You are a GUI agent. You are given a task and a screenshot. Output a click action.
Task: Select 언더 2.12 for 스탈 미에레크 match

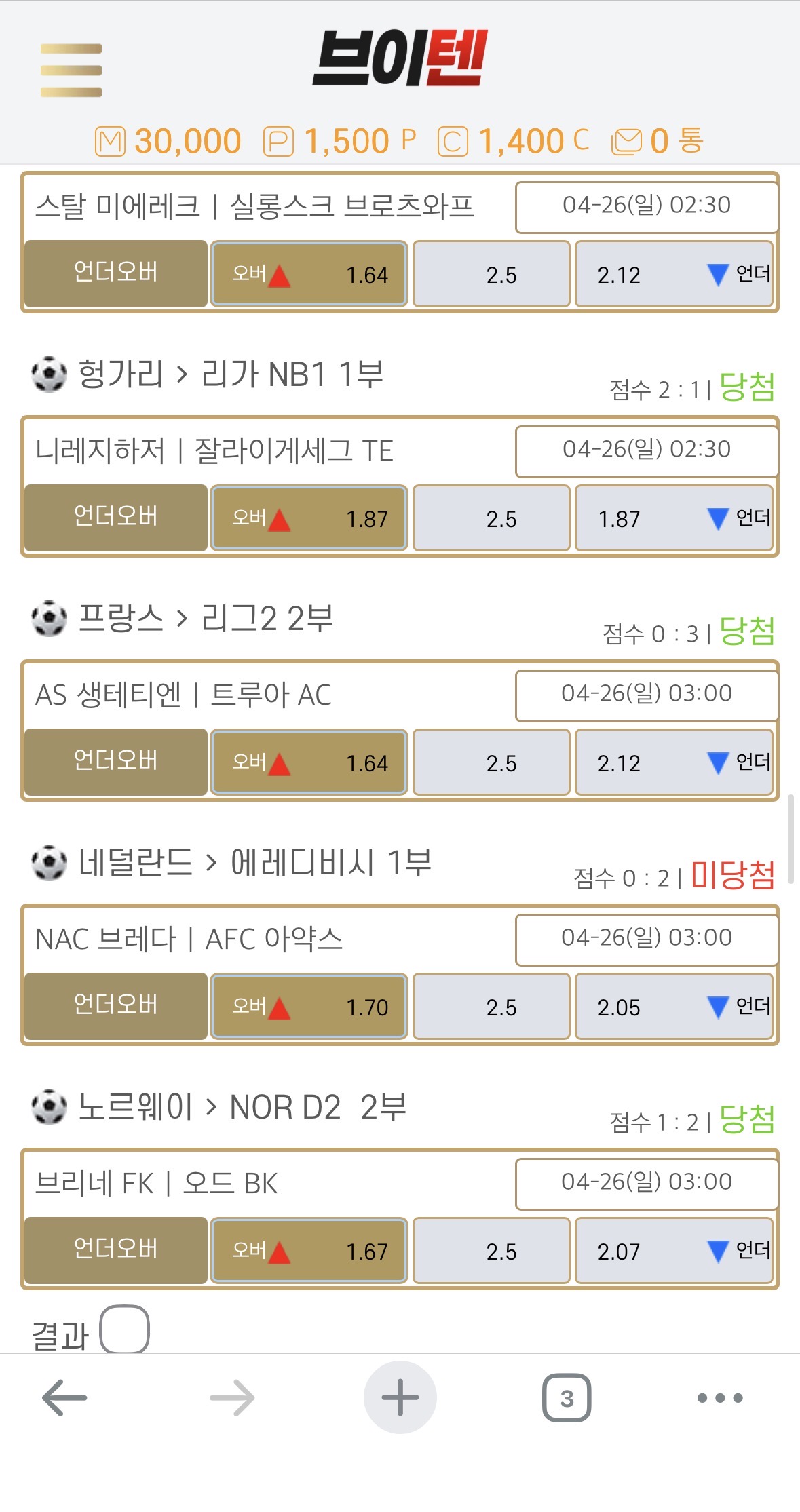[674, 274]
